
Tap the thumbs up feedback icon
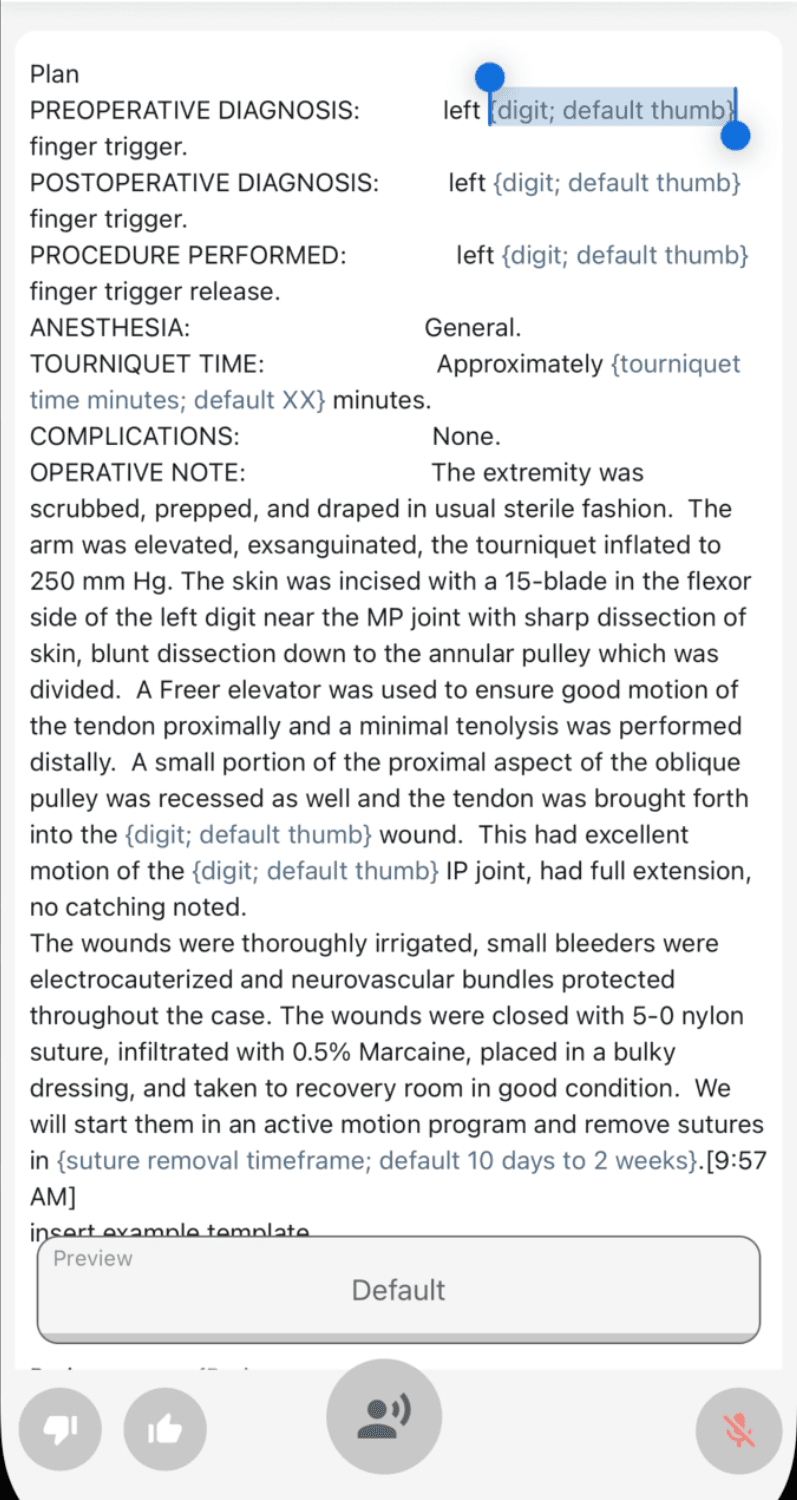click(x=165, y=1430)
